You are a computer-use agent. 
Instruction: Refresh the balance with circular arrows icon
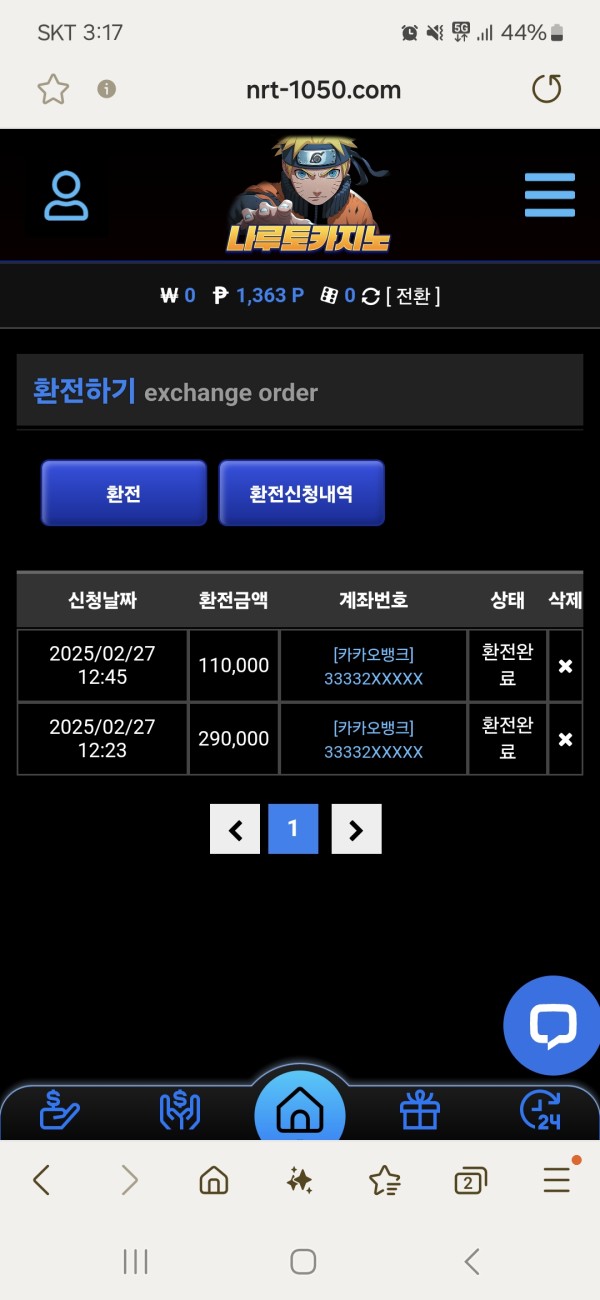click(x=370, y=296)
